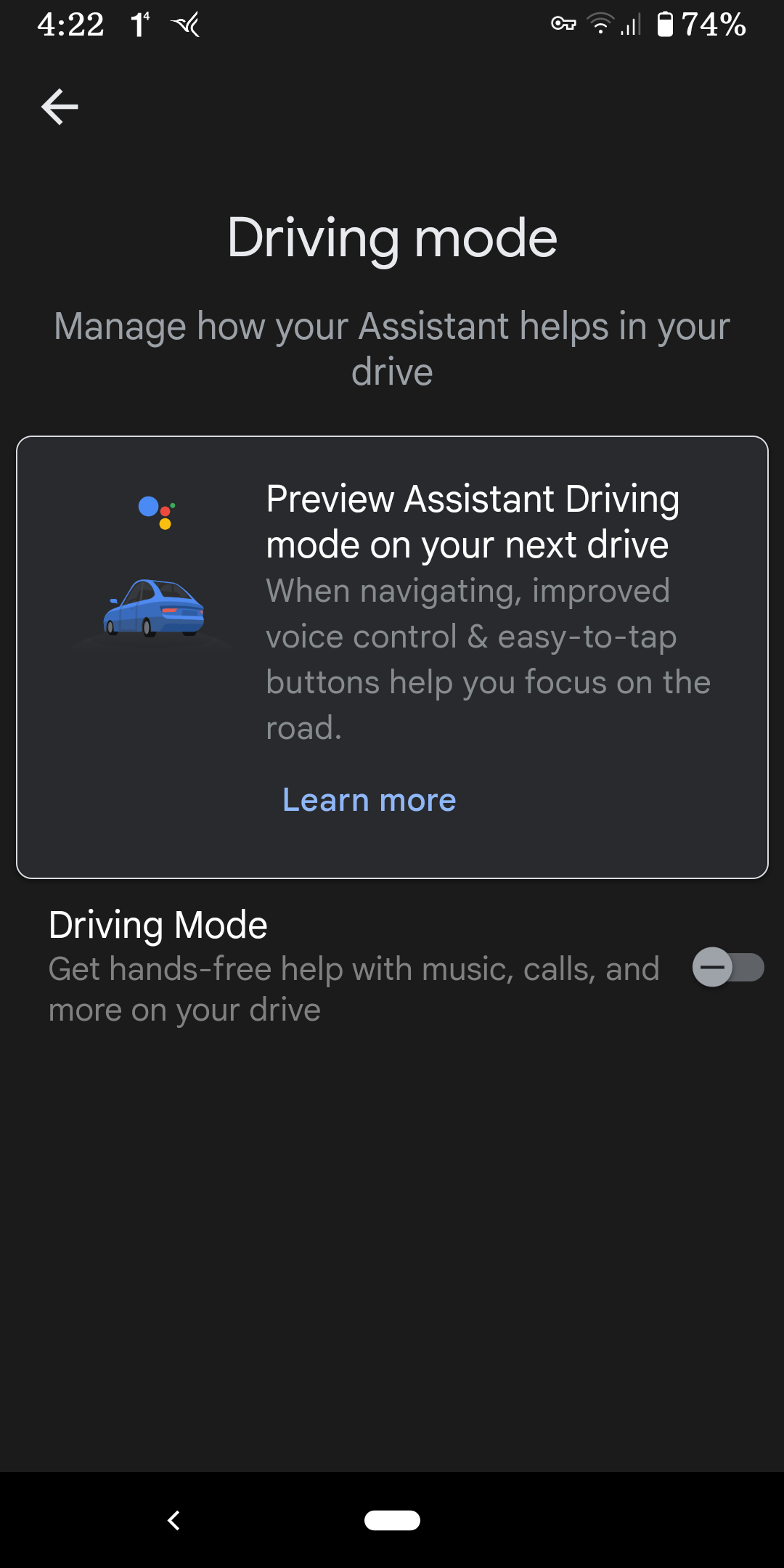Click the battery icon near 74%
Screen dimensions: 784x1568
pyautogui.click(x=664, y=24)
